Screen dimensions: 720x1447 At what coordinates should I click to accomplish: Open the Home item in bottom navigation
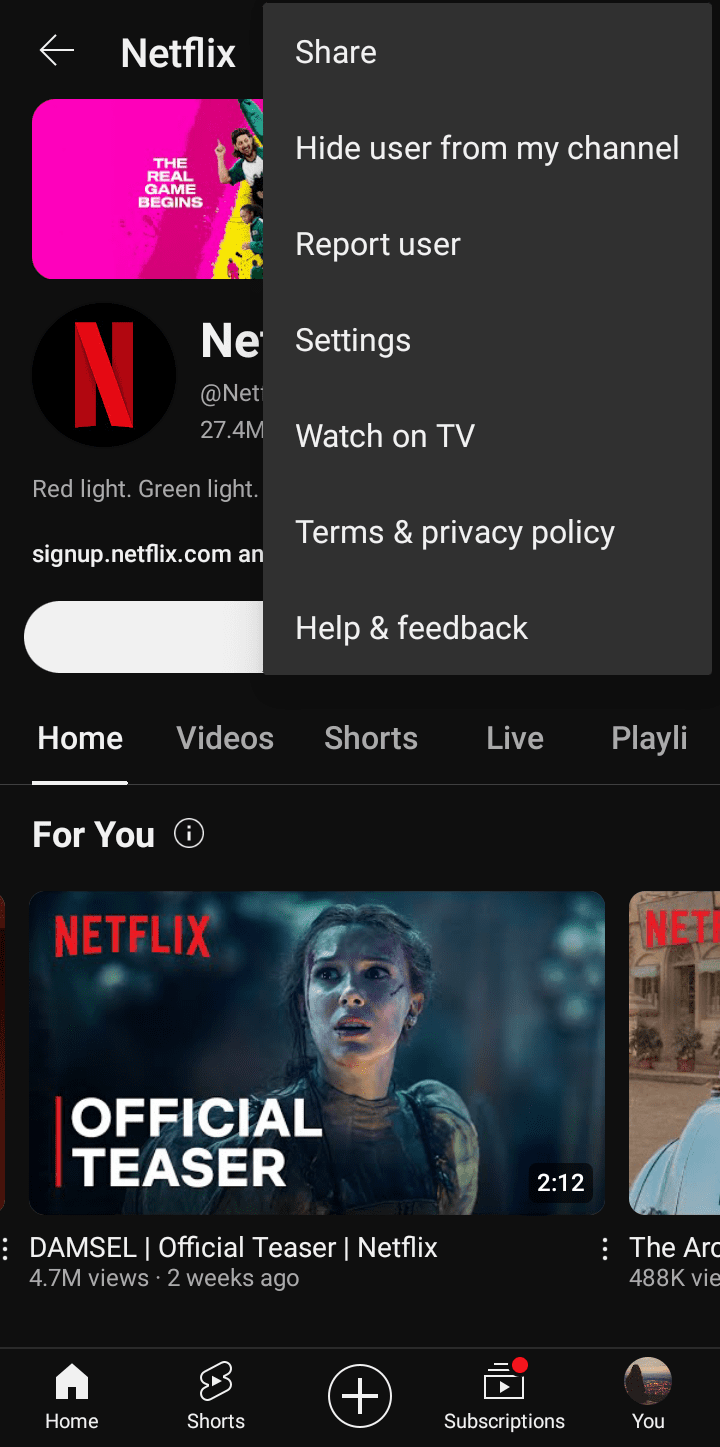click(x=72, y=1396)
